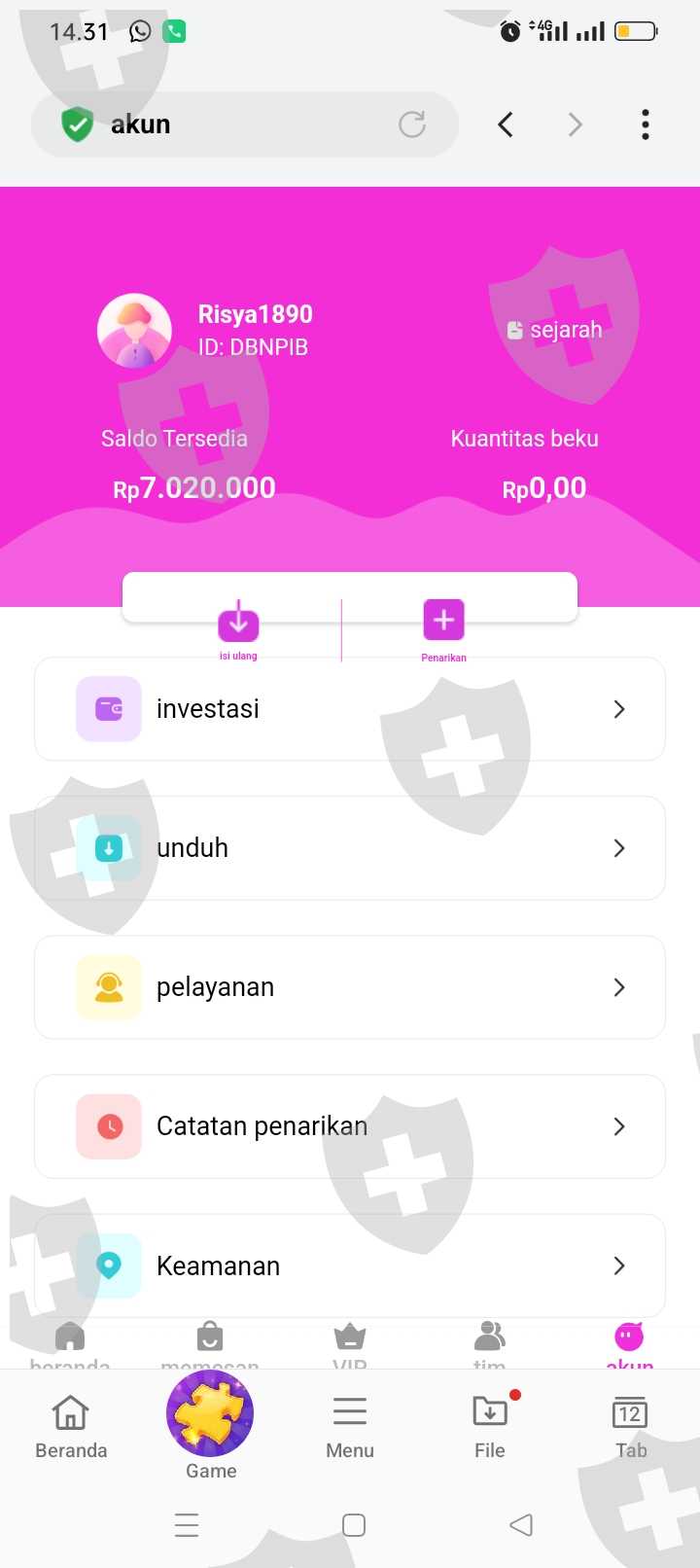
Task: Tap the Penarikan withdrawal button
Action: pyautogui.click(x=443, y=630)
